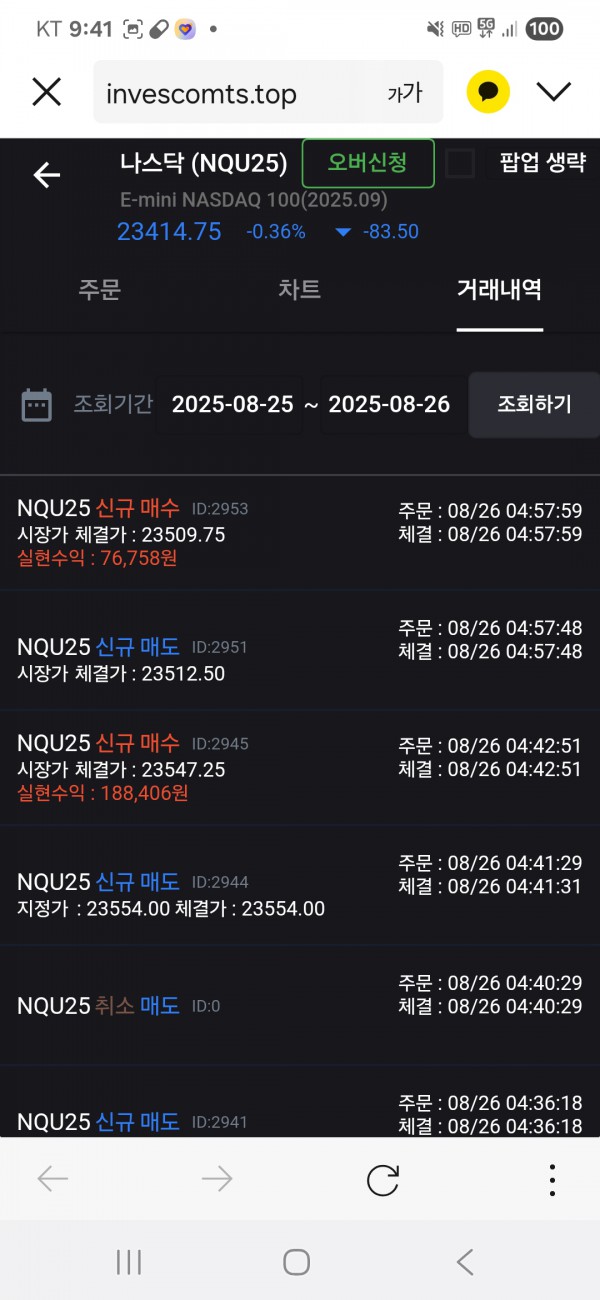Open the 가가 text size option

pyautogui.click(x=405, y=93)
